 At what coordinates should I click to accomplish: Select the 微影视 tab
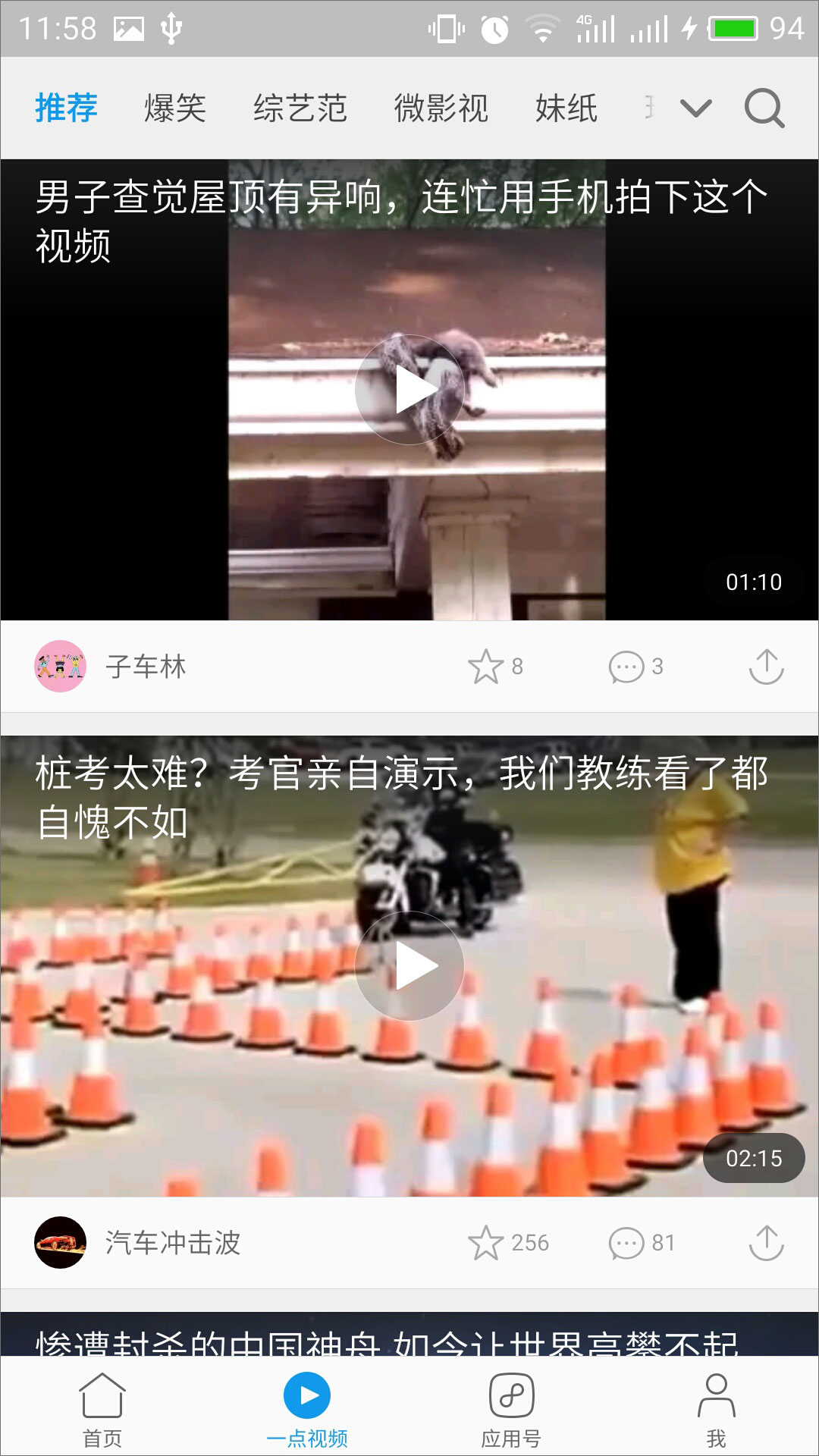441,108
